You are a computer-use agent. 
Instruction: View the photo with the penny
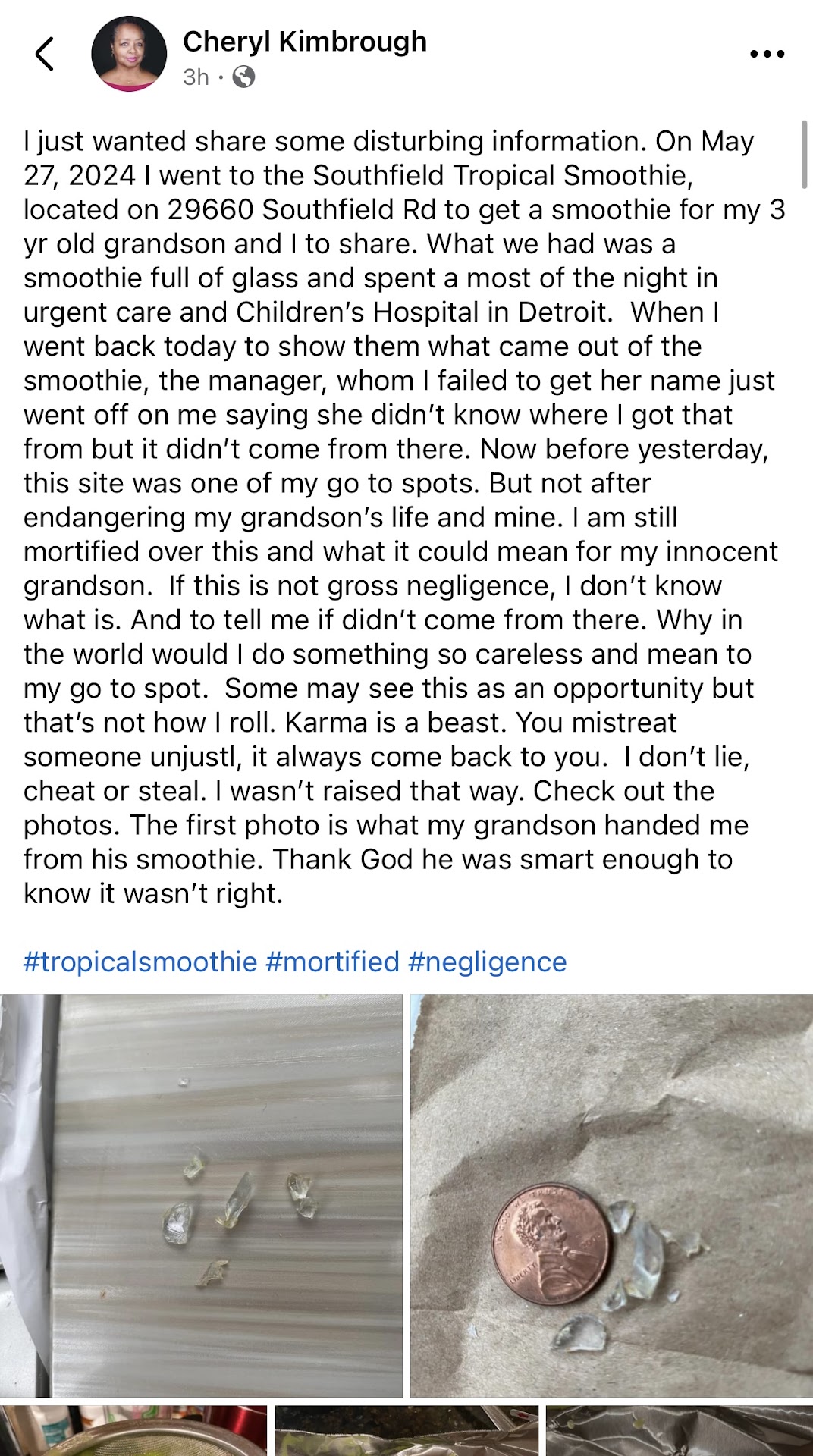click(x=611, y=1195)
